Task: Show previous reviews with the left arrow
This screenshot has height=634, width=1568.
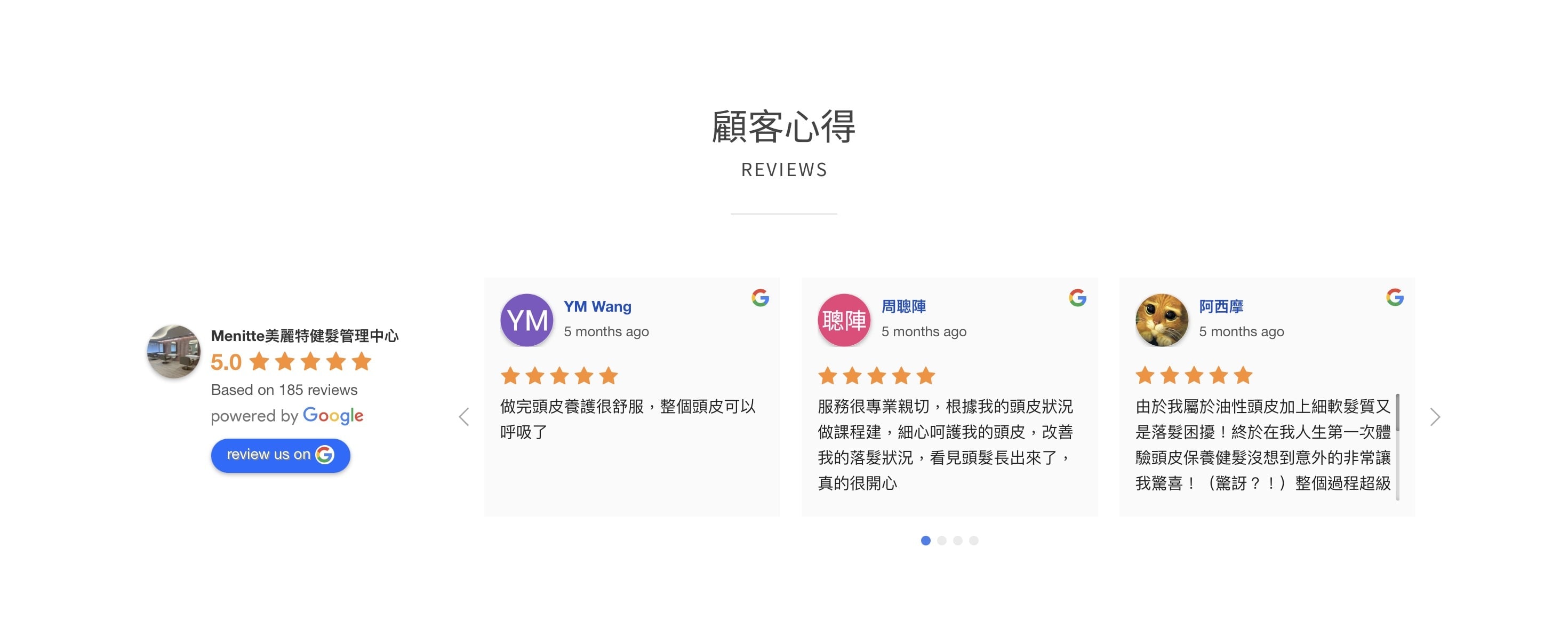Action: point(464,417)
